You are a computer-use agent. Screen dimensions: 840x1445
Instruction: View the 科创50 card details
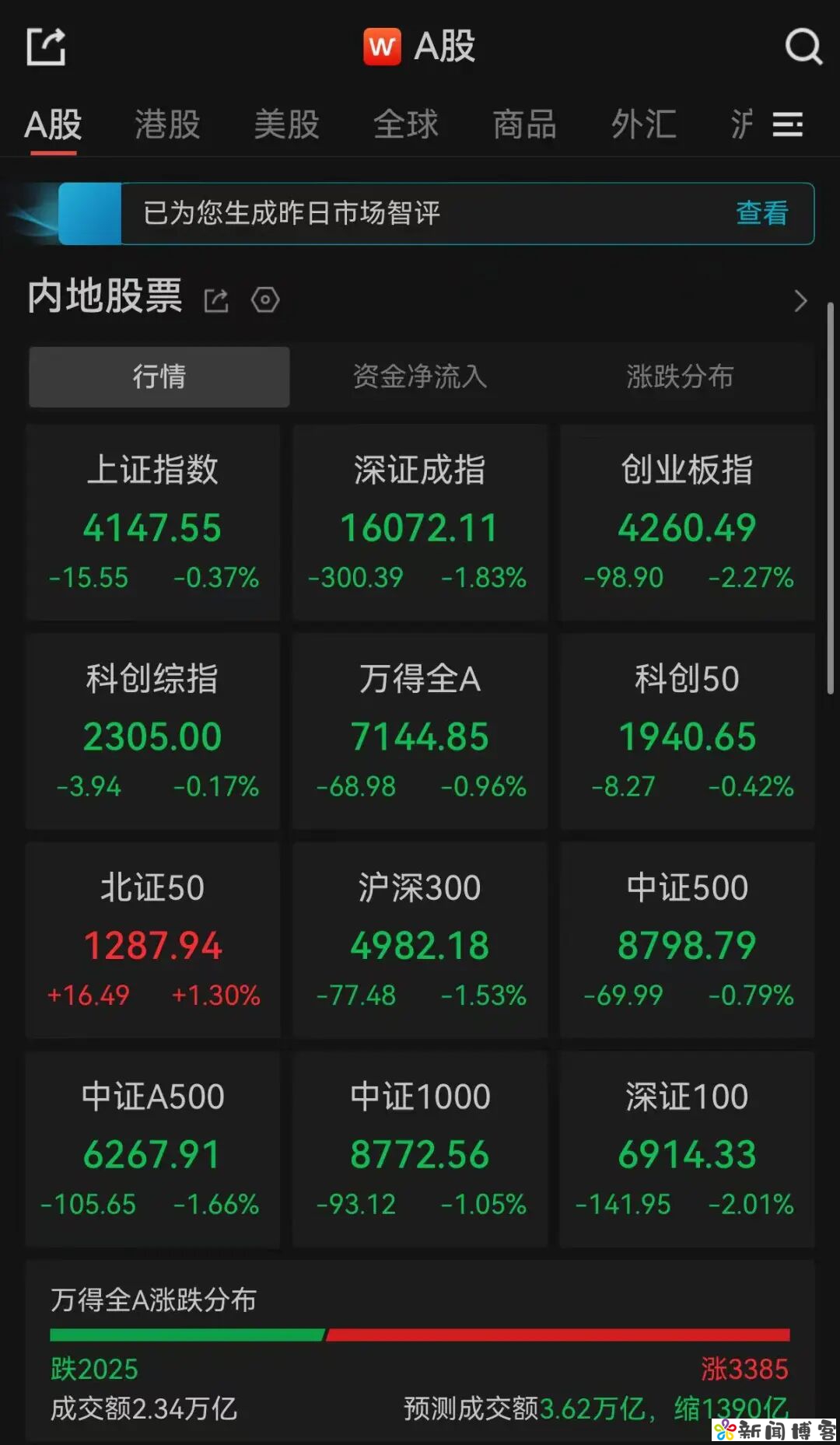688,731
